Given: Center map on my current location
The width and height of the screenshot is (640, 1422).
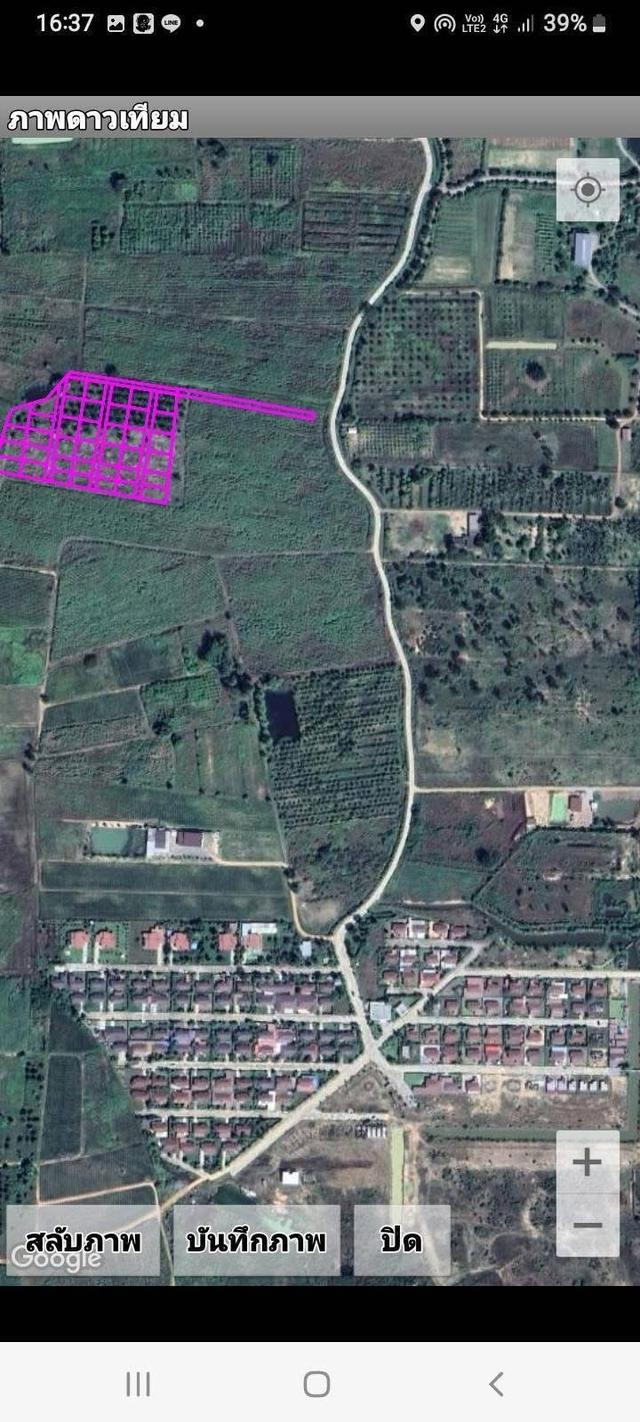Looking at the screenshot, I should (x=587, y=189).
